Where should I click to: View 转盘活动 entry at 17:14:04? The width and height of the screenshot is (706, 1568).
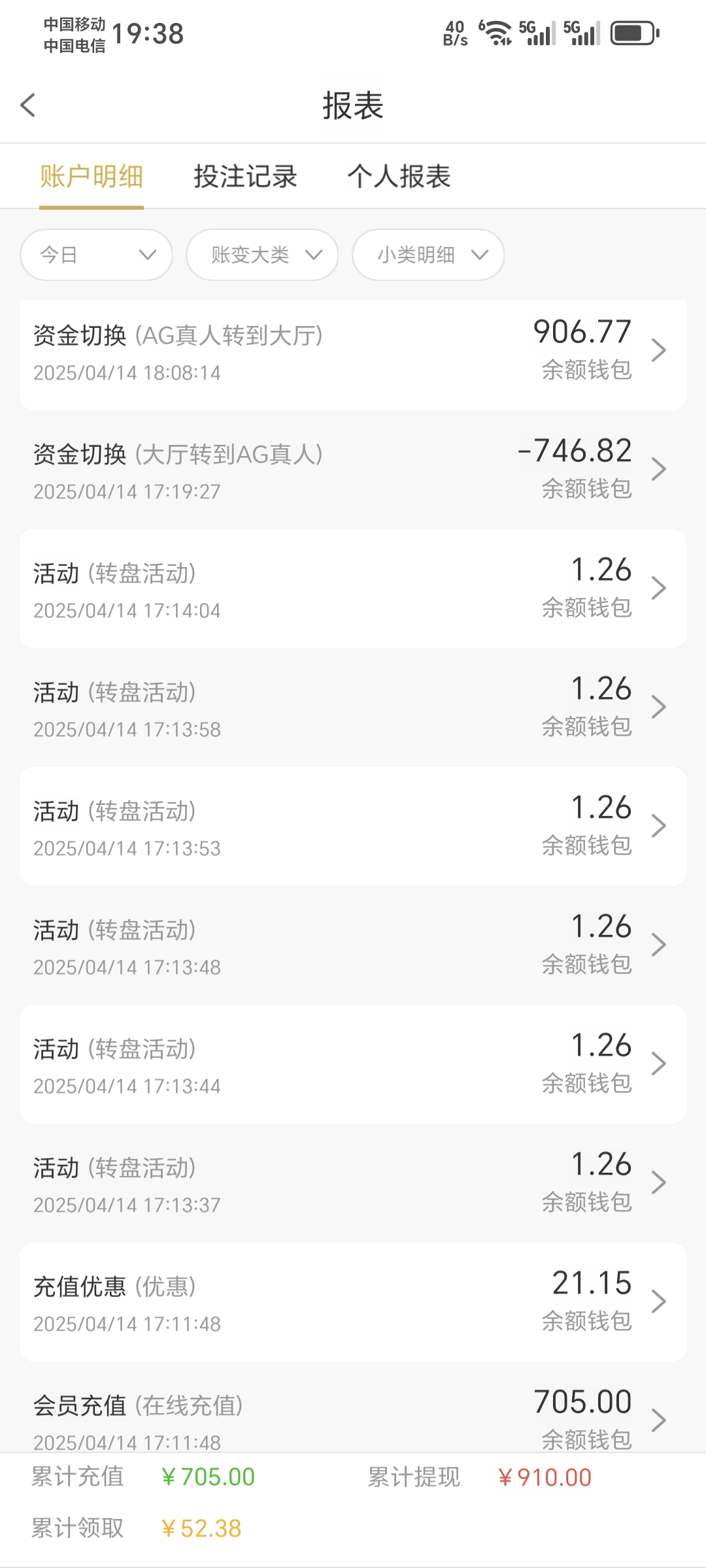pos(353,589)
